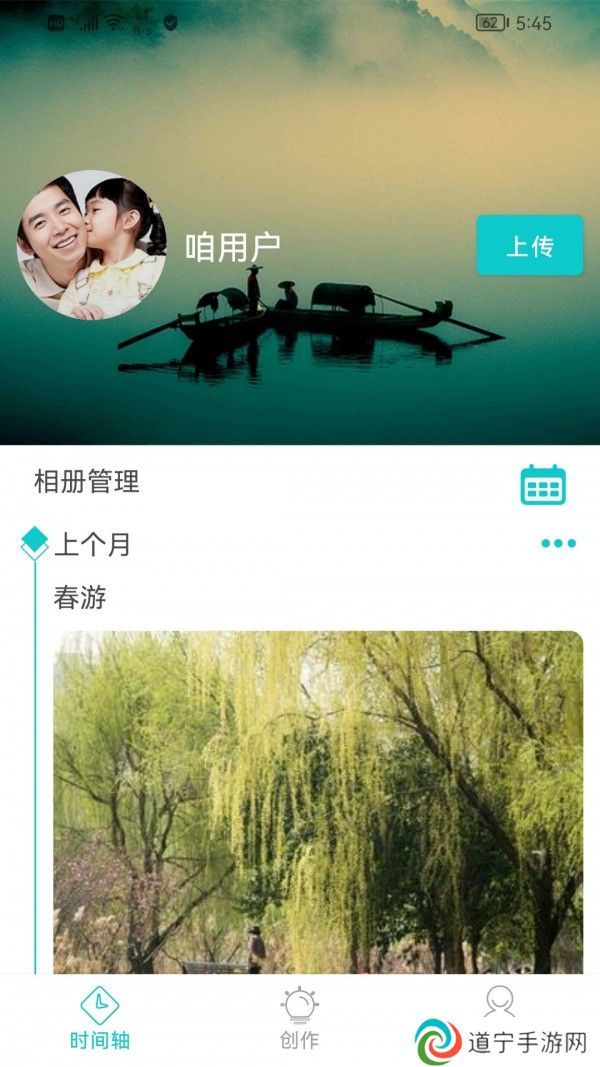The width and height of the screenshot is (600, 1067).
Task: Switch to the 创作 tab
Action: pos(299,1018)
